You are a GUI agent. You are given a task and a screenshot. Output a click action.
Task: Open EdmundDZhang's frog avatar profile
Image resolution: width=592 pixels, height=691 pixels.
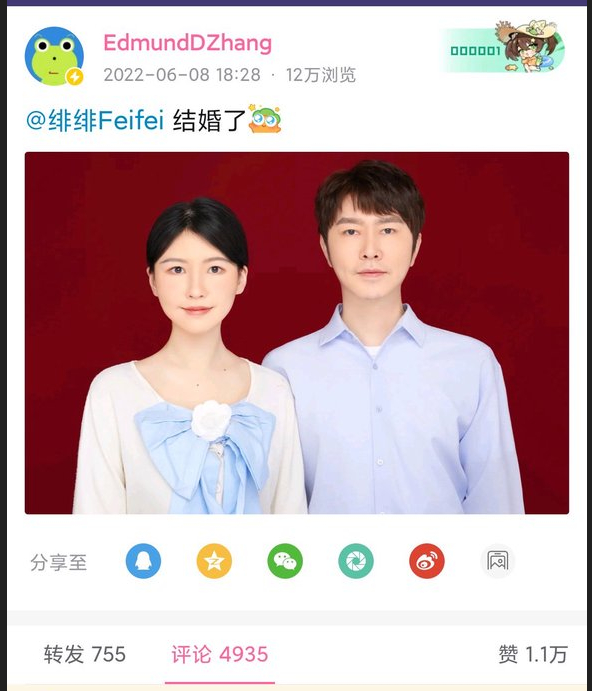pyautogui.click(x=54, y=56)
